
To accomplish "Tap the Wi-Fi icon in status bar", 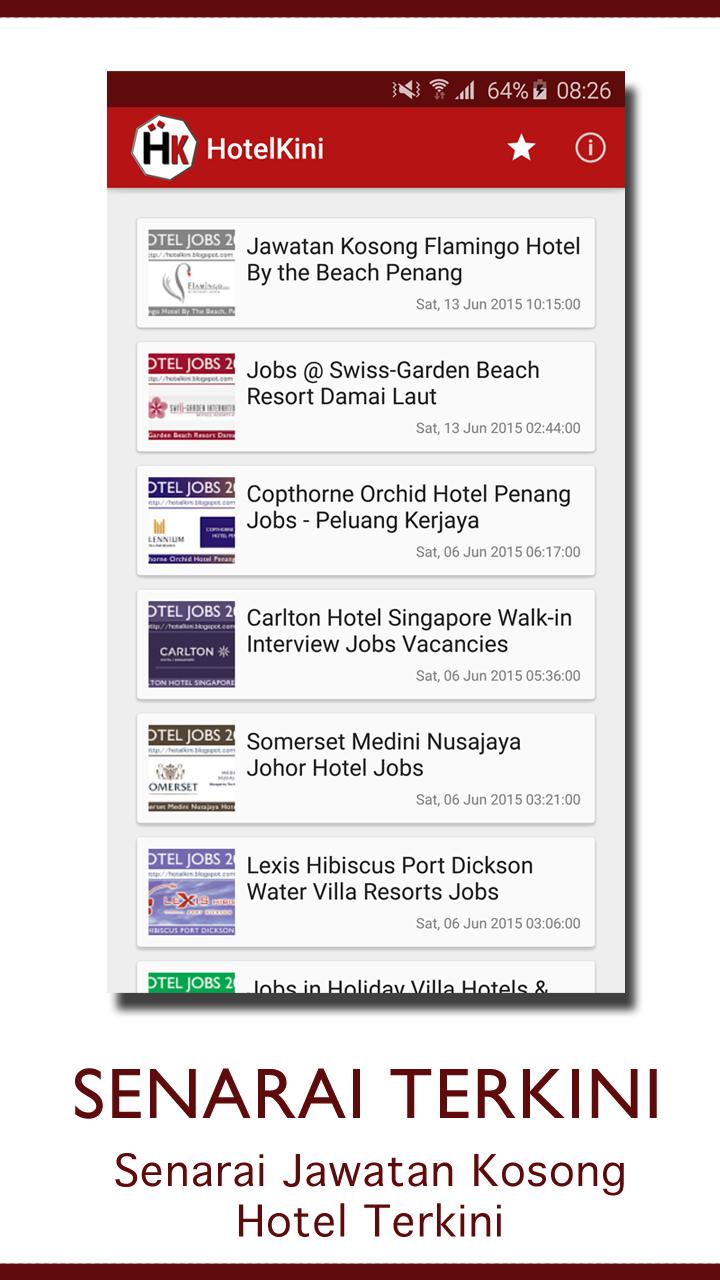I will click(439, 88).
